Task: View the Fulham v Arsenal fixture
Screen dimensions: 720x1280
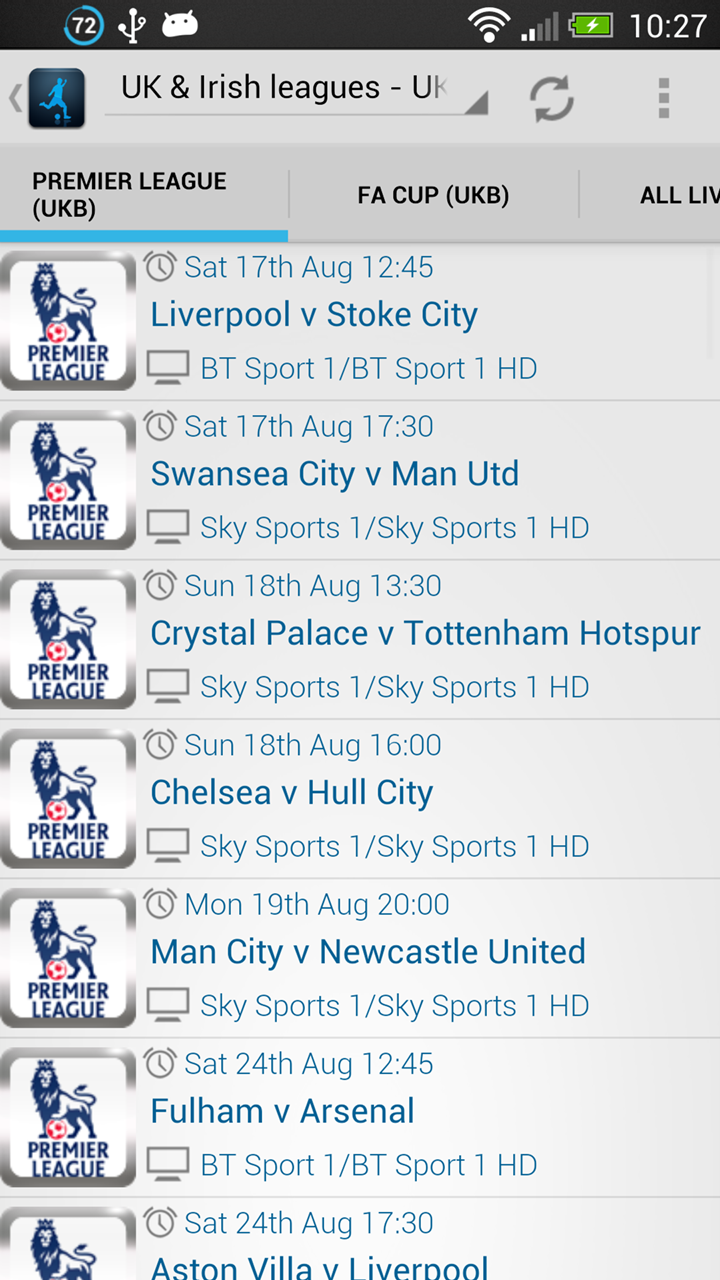Action: pos(360,1116)
